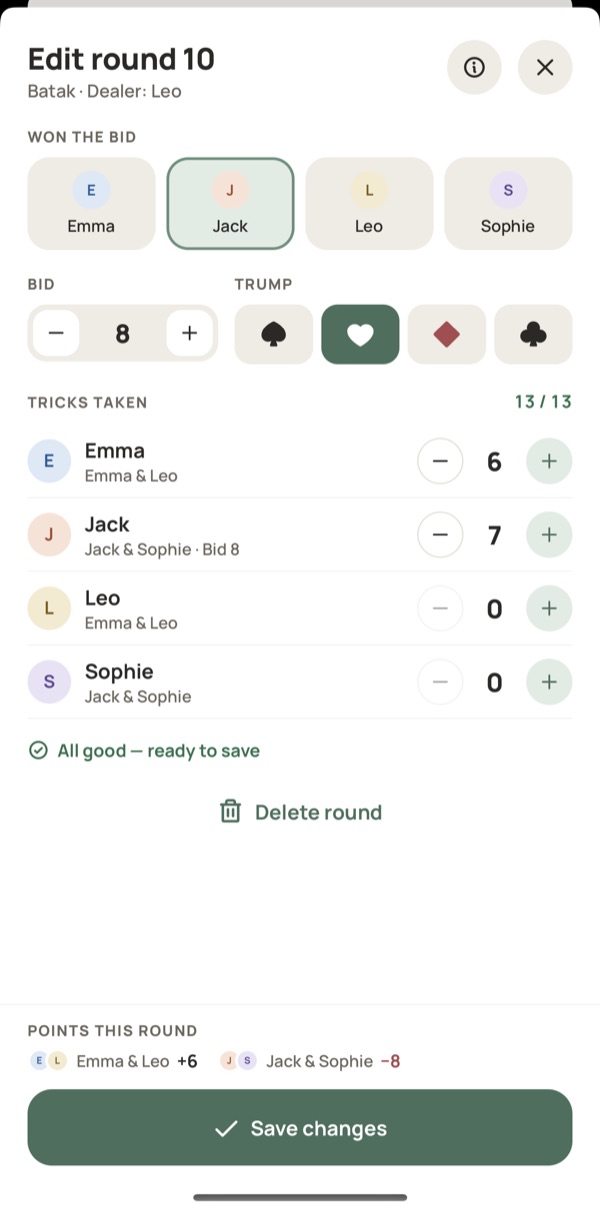The height and width of the screenshot is (1212, 600).
Task: Open the round info icon
Action: coord(474,67)
